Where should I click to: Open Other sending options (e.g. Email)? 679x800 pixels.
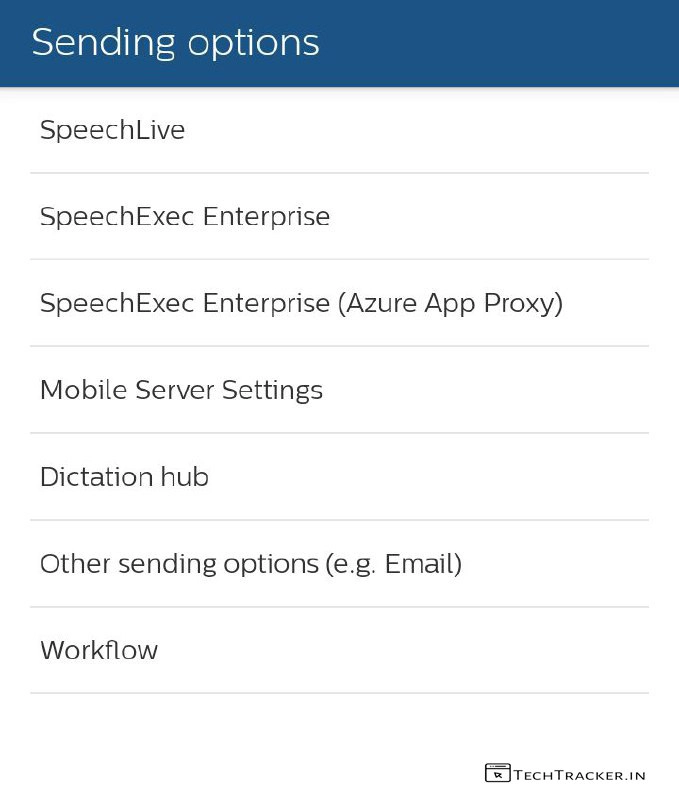tap(251, 564)
